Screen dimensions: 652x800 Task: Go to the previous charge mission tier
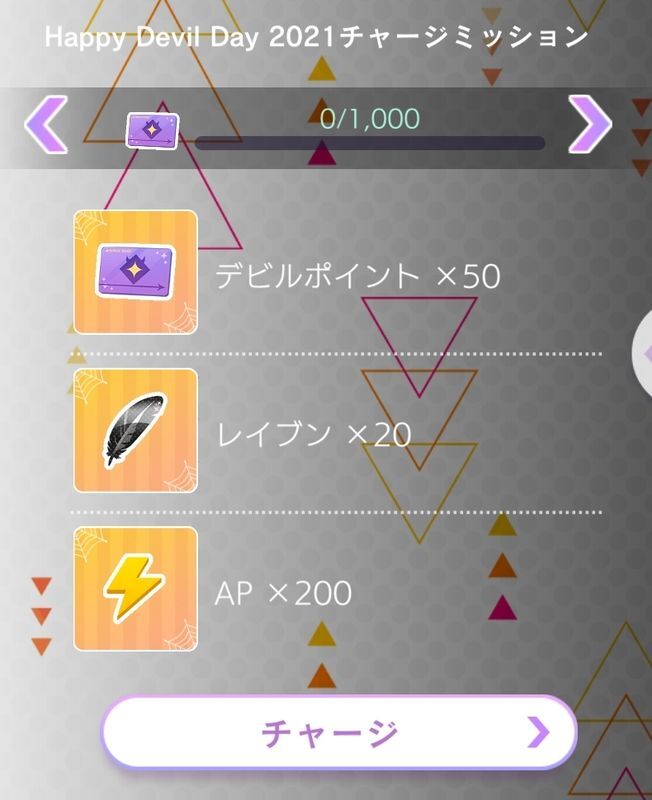click(45, 126)
